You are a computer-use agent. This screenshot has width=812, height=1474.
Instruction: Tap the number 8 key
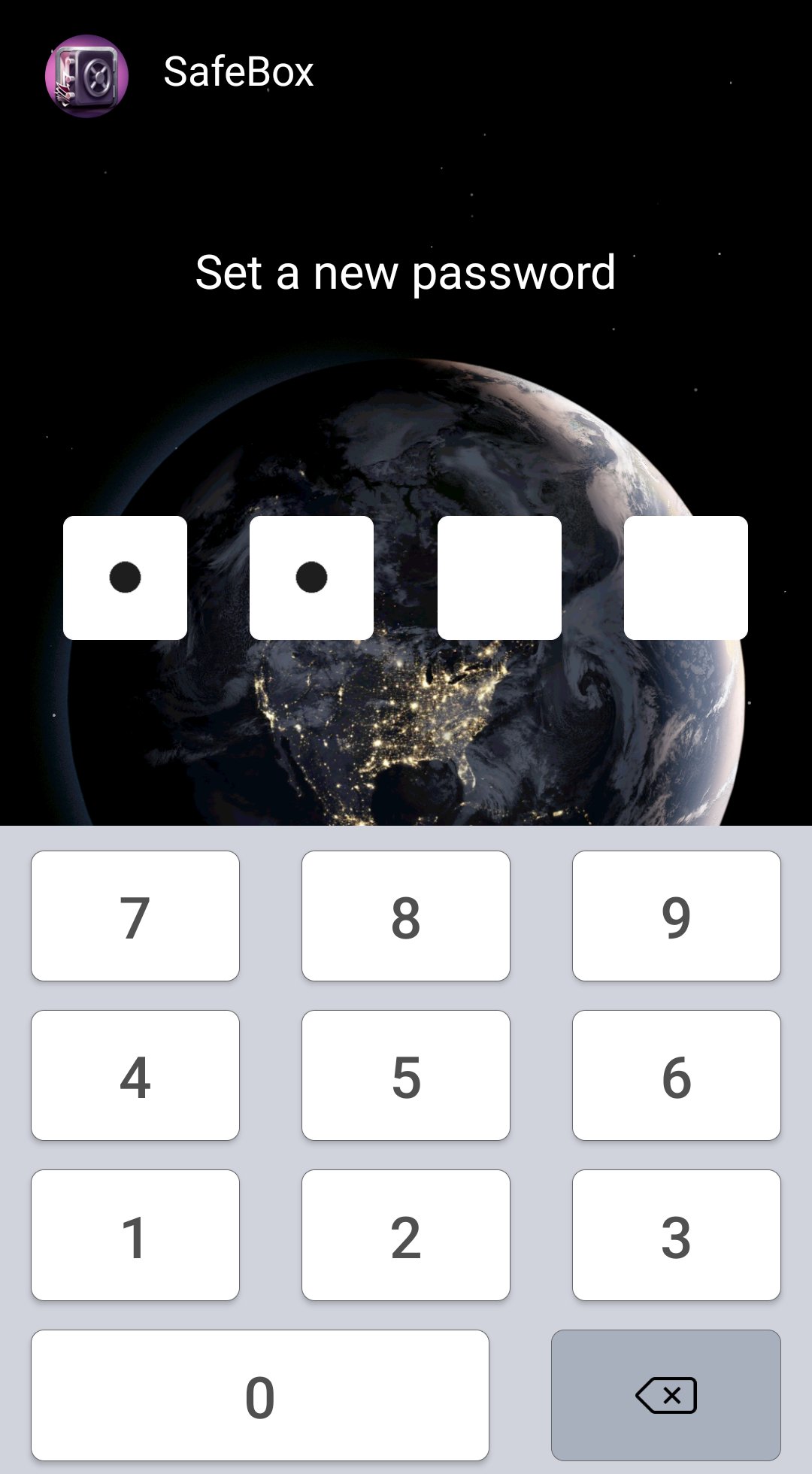pyautogui.click(x=406, y=916)
